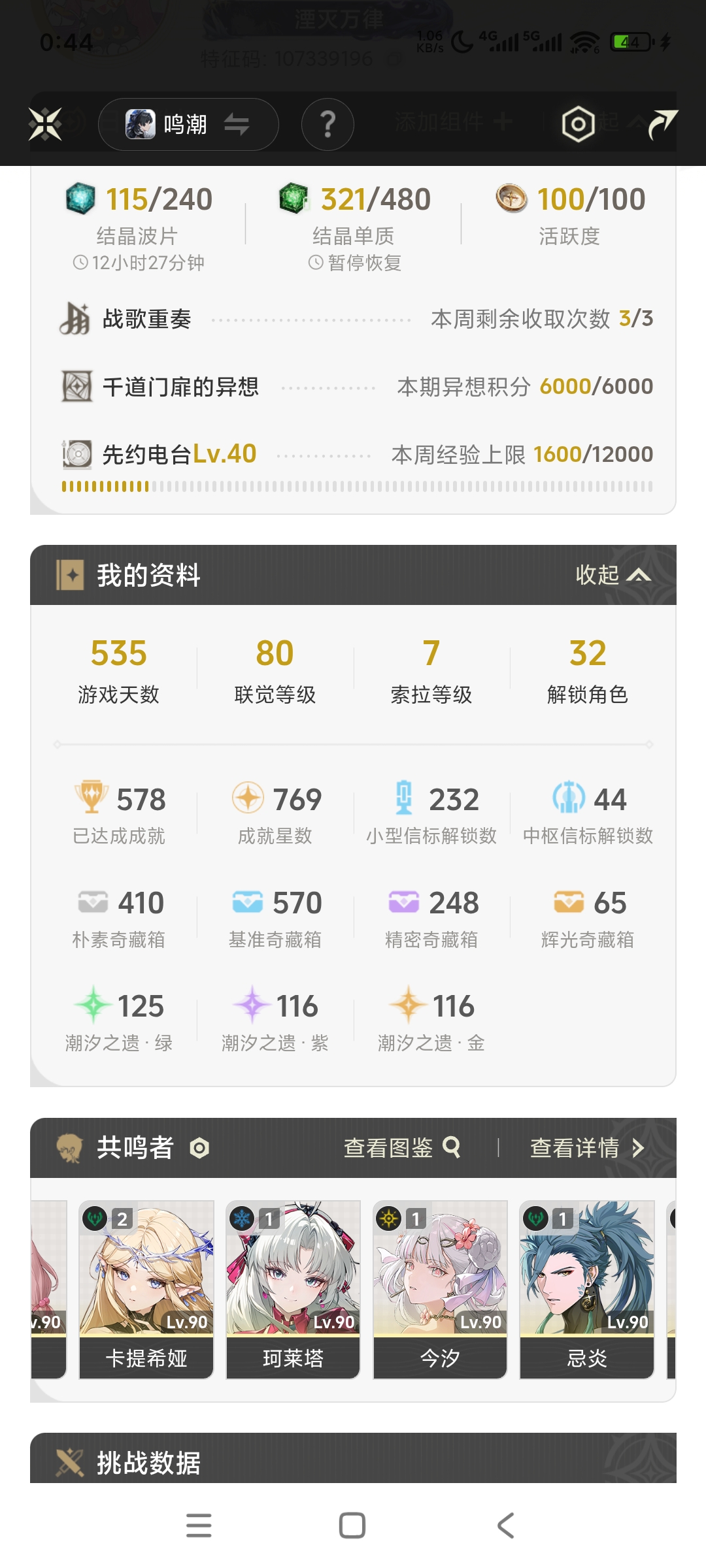Open character card 今汐

click(440, 1289)
